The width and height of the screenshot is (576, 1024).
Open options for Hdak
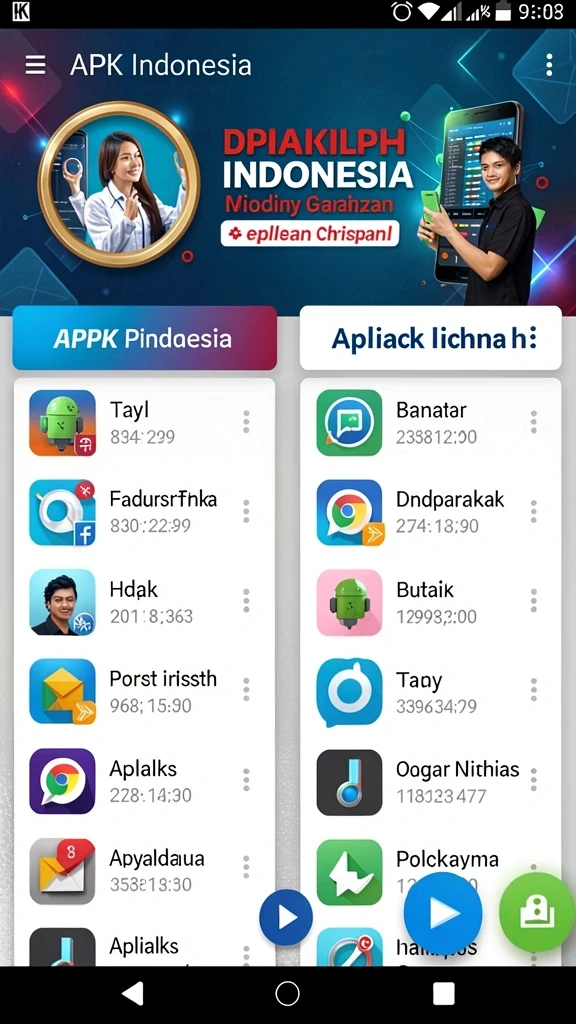pyautogui.click(x=246, y=600)
